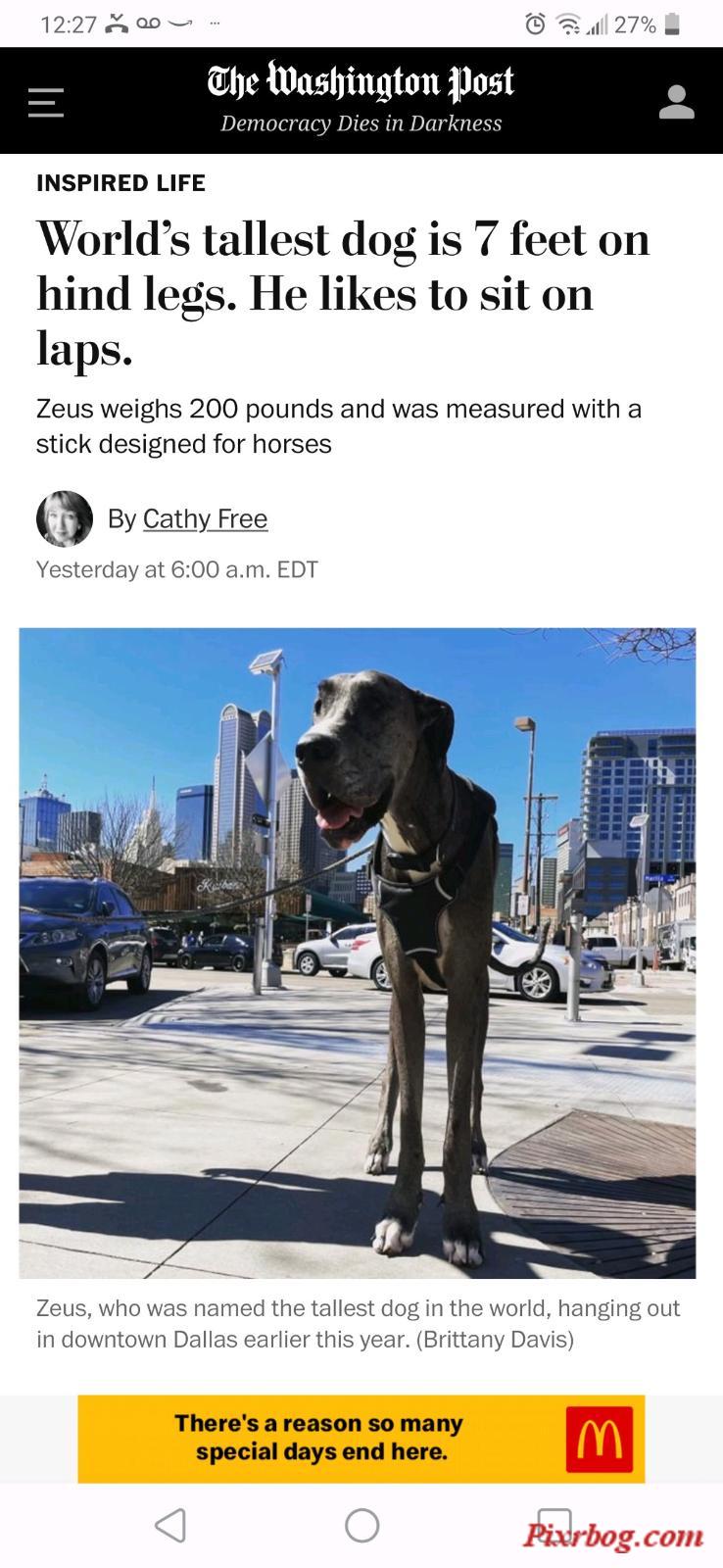Viewport: 723px width, 1568px height.
Task: Open the user account profile
Action: pyautogui.click(x=676, y=102)
